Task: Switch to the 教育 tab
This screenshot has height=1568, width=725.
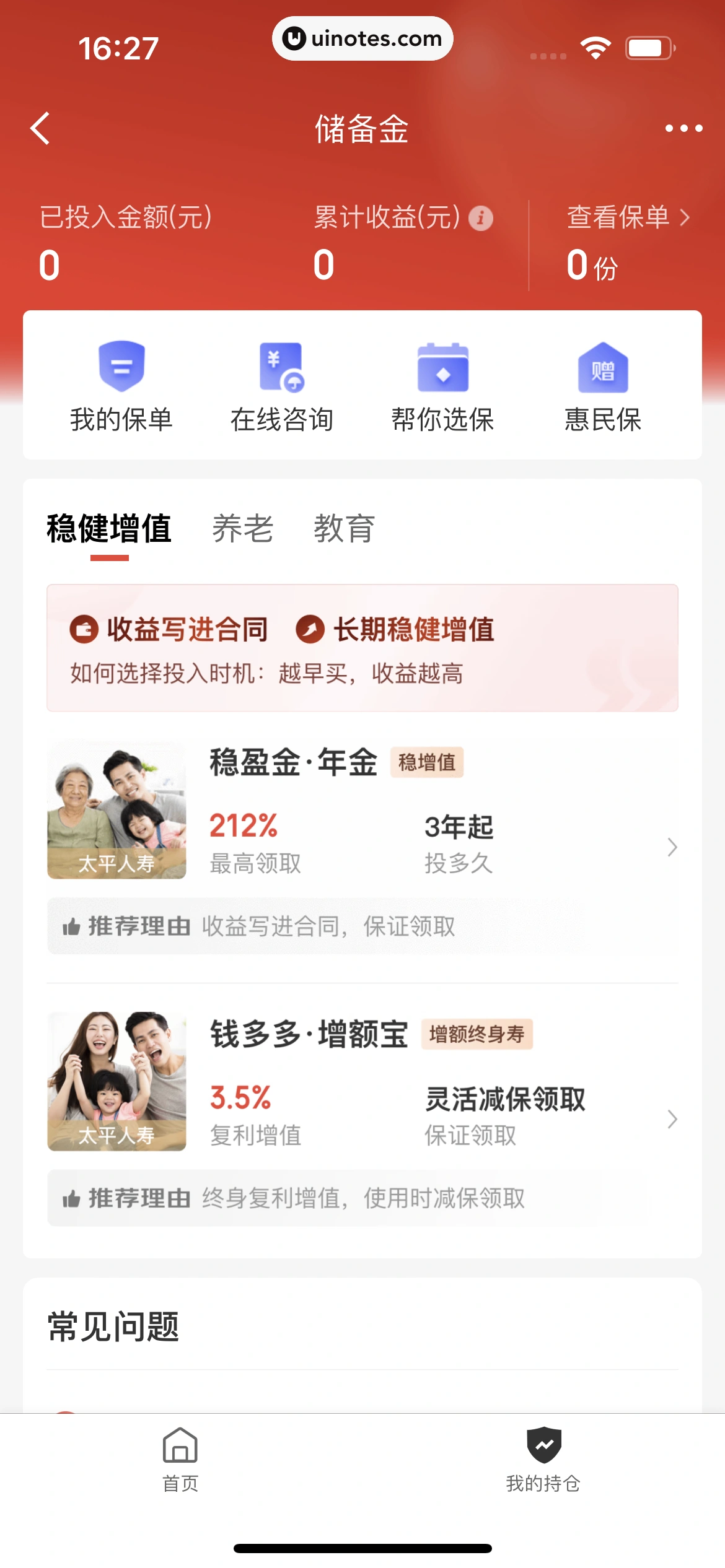Action: point(344,529)
